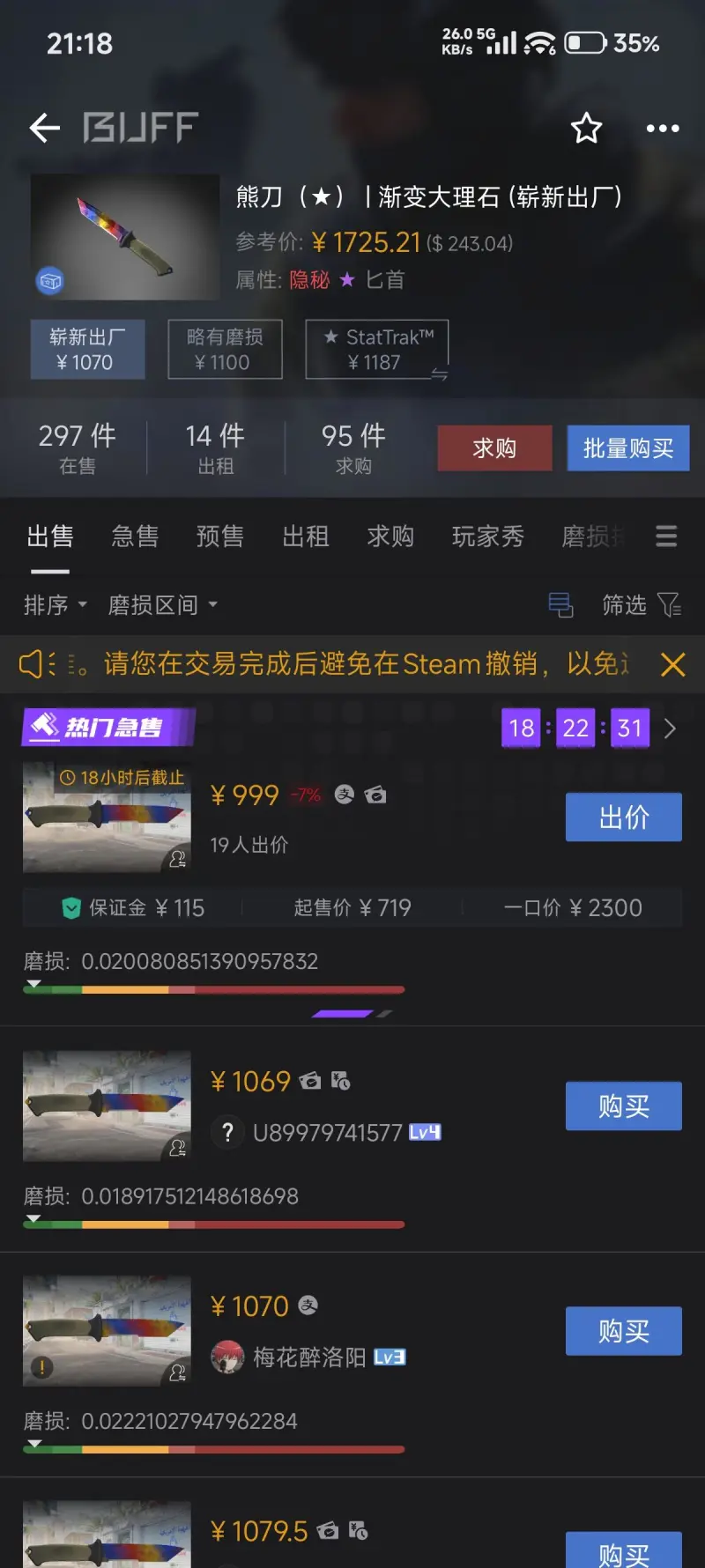Place a bid with 出价 on ¥999 auction
The width and height of the screenshot is (705, 1568).
pos(623,817)
